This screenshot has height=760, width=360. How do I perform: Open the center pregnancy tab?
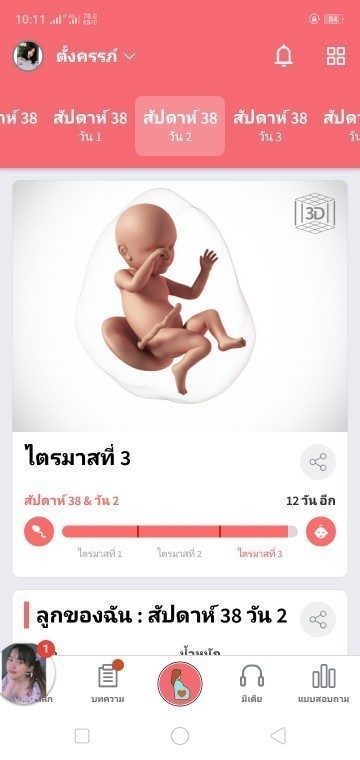[x=180, y=684]
